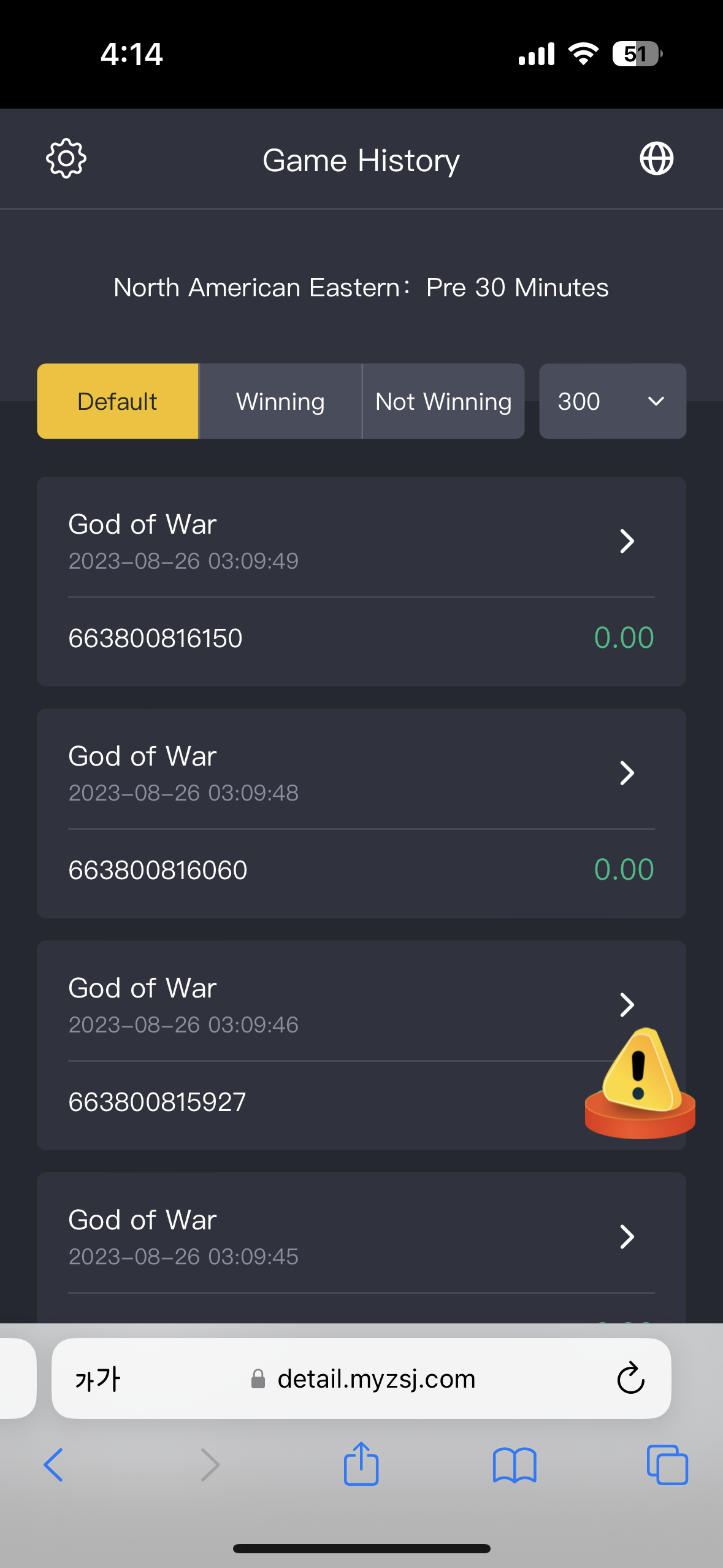Open the settings gear icon
Screen dimensions: 723x1568
66,159
